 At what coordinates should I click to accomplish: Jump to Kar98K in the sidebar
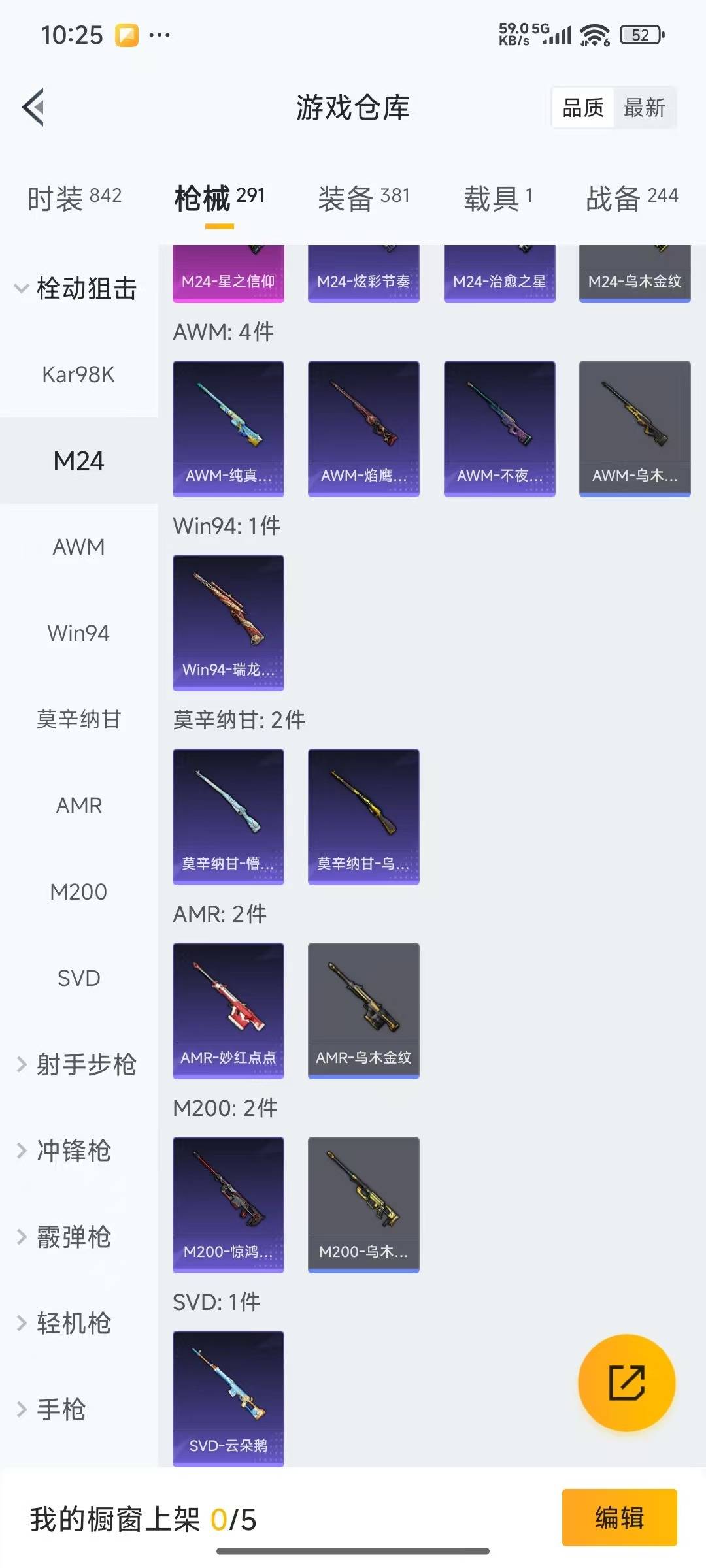click(78, 374)
